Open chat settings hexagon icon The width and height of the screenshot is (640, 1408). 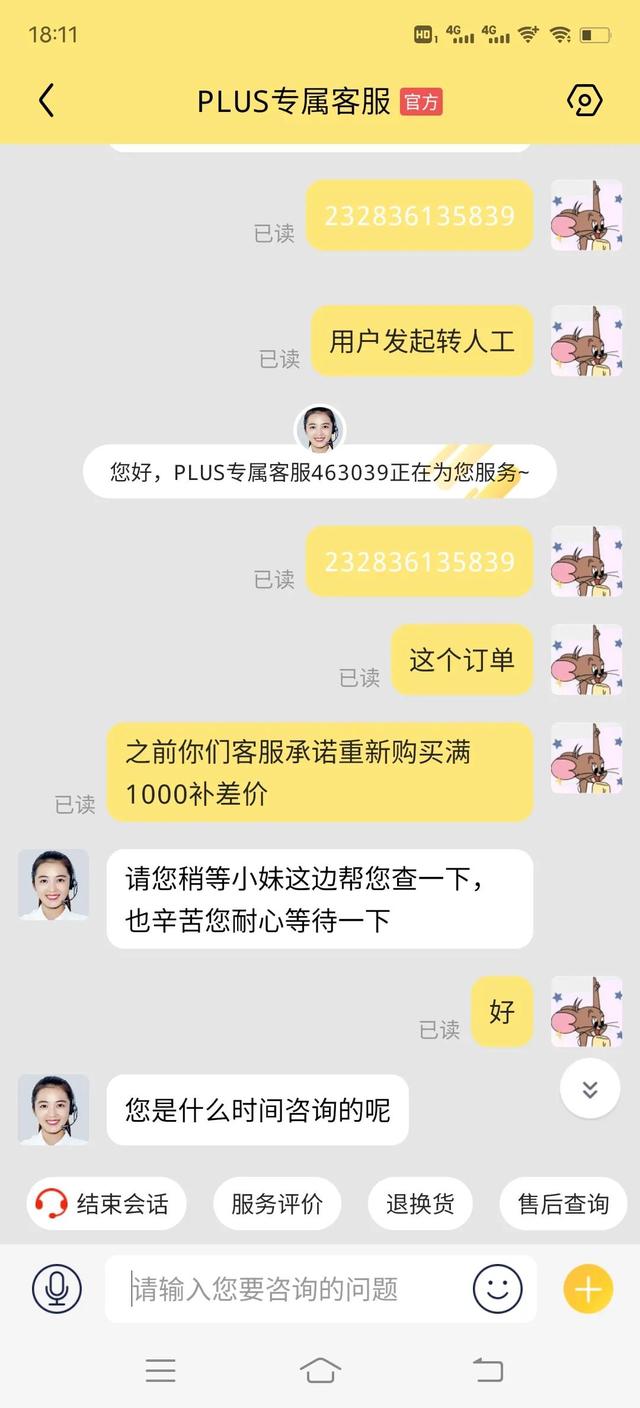(584, 101)
